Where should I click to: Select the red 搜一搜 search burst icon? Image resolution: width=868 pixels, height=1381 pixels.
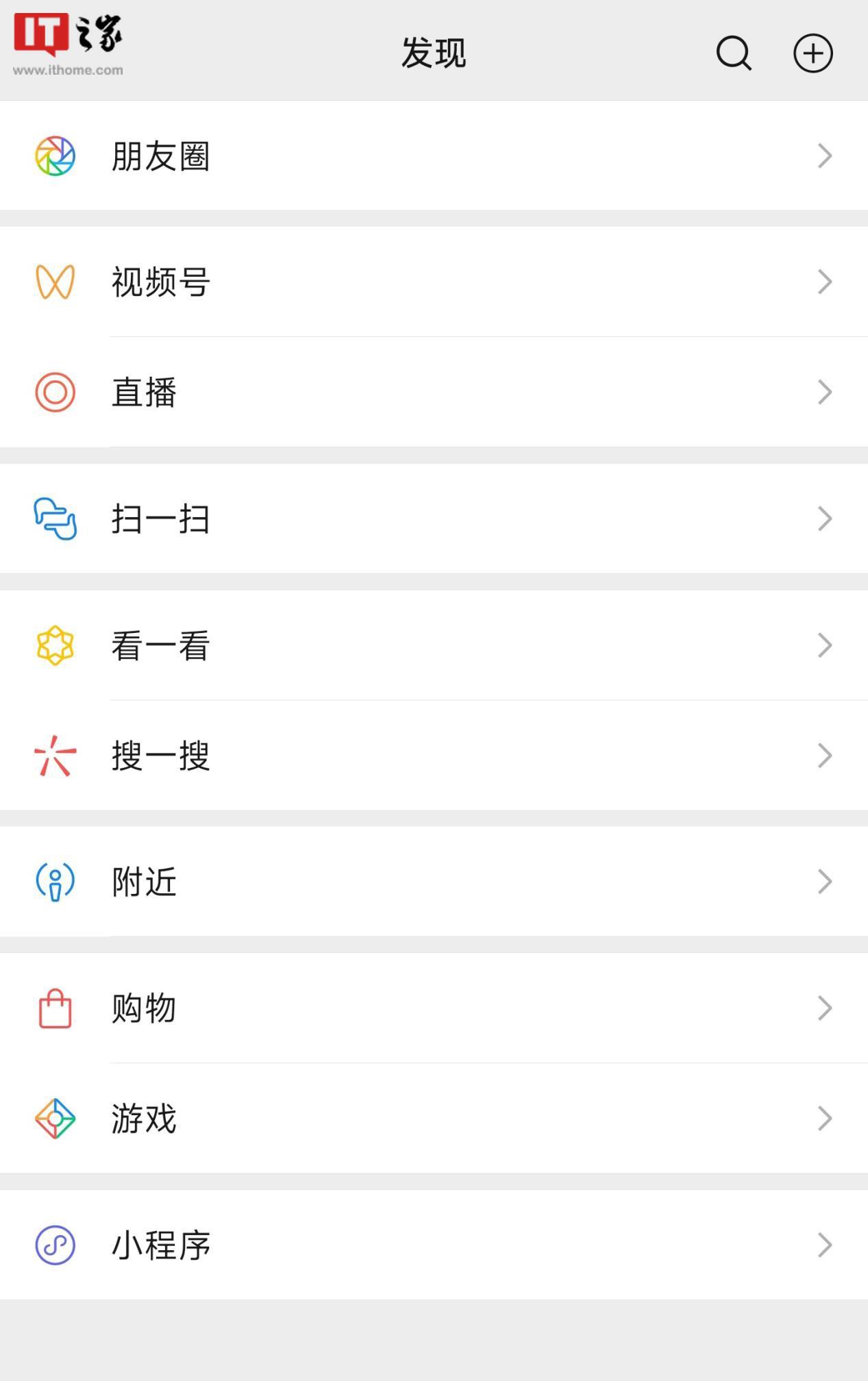(56, 756)
